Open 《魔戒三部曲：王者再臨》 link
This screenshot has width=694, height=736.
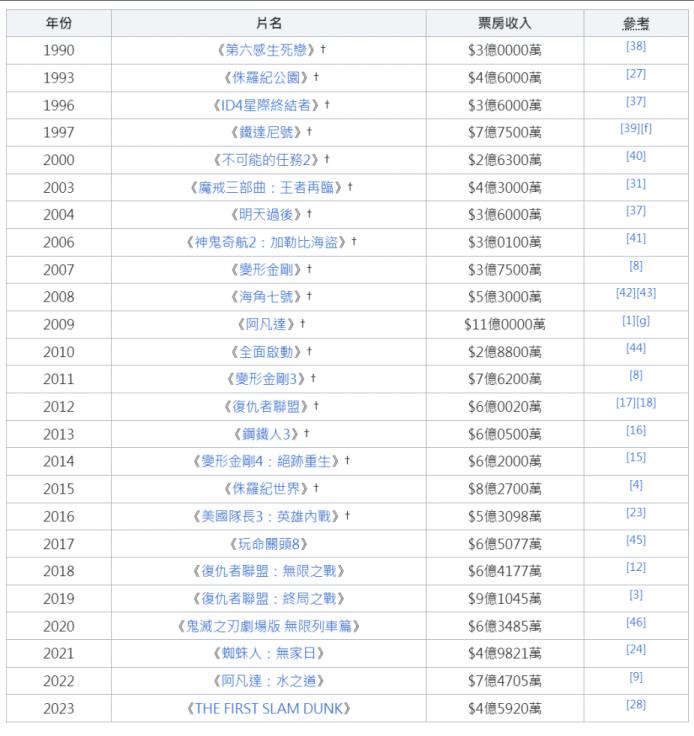click(x=265, y=187)
